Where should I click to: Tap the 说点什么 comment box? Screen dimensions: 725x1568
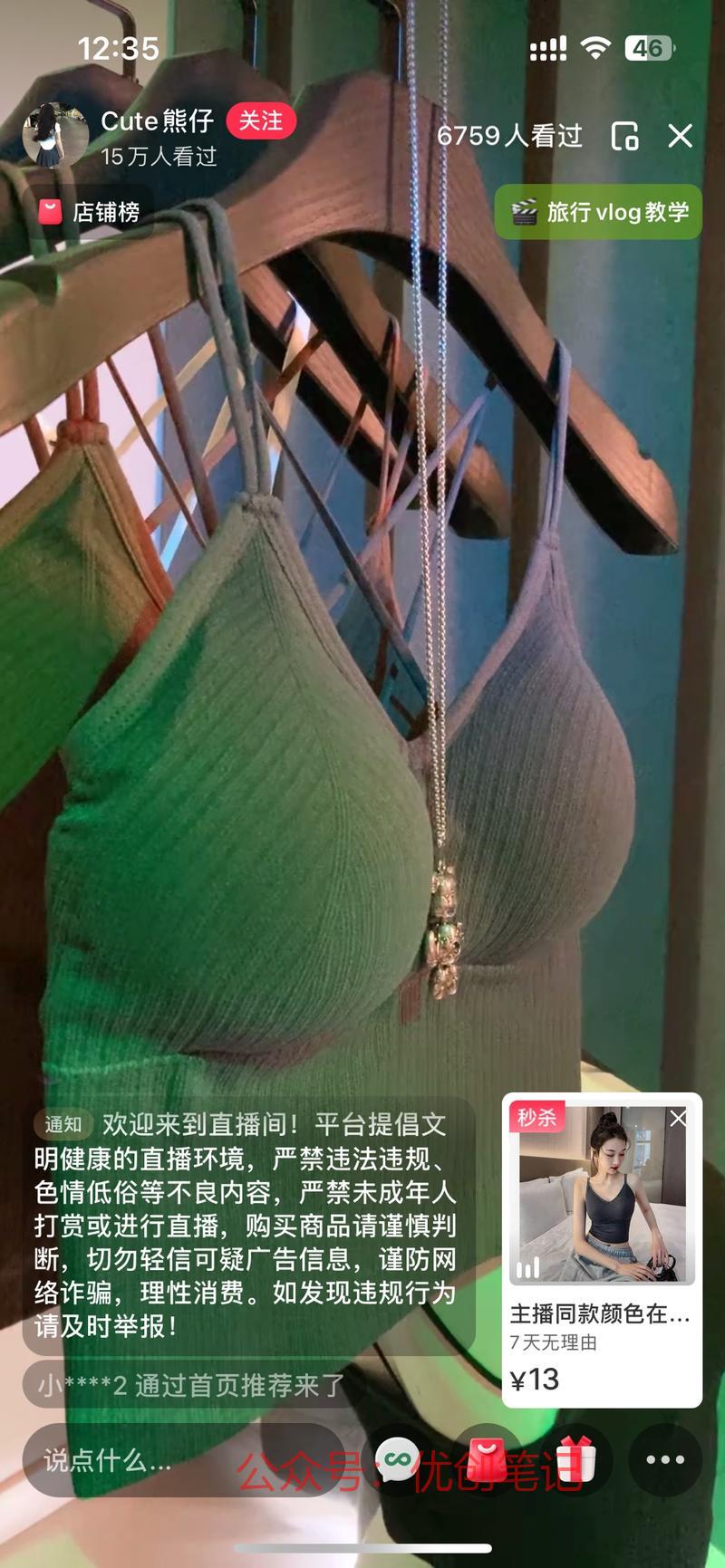point(181,1460)
